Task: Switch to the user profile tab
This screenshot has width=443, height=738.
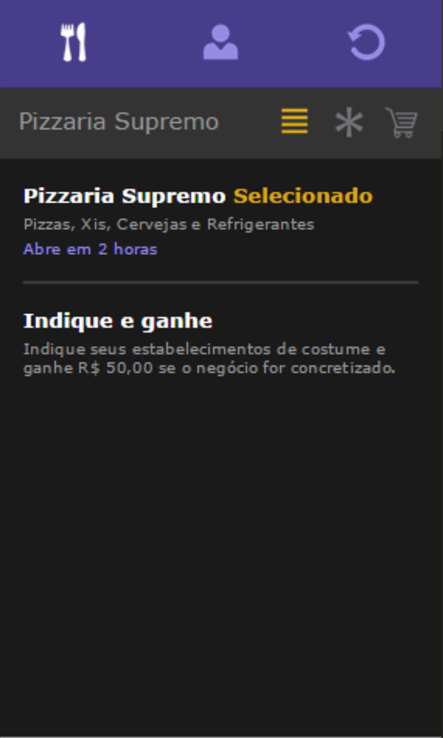Action: point(220,42)
